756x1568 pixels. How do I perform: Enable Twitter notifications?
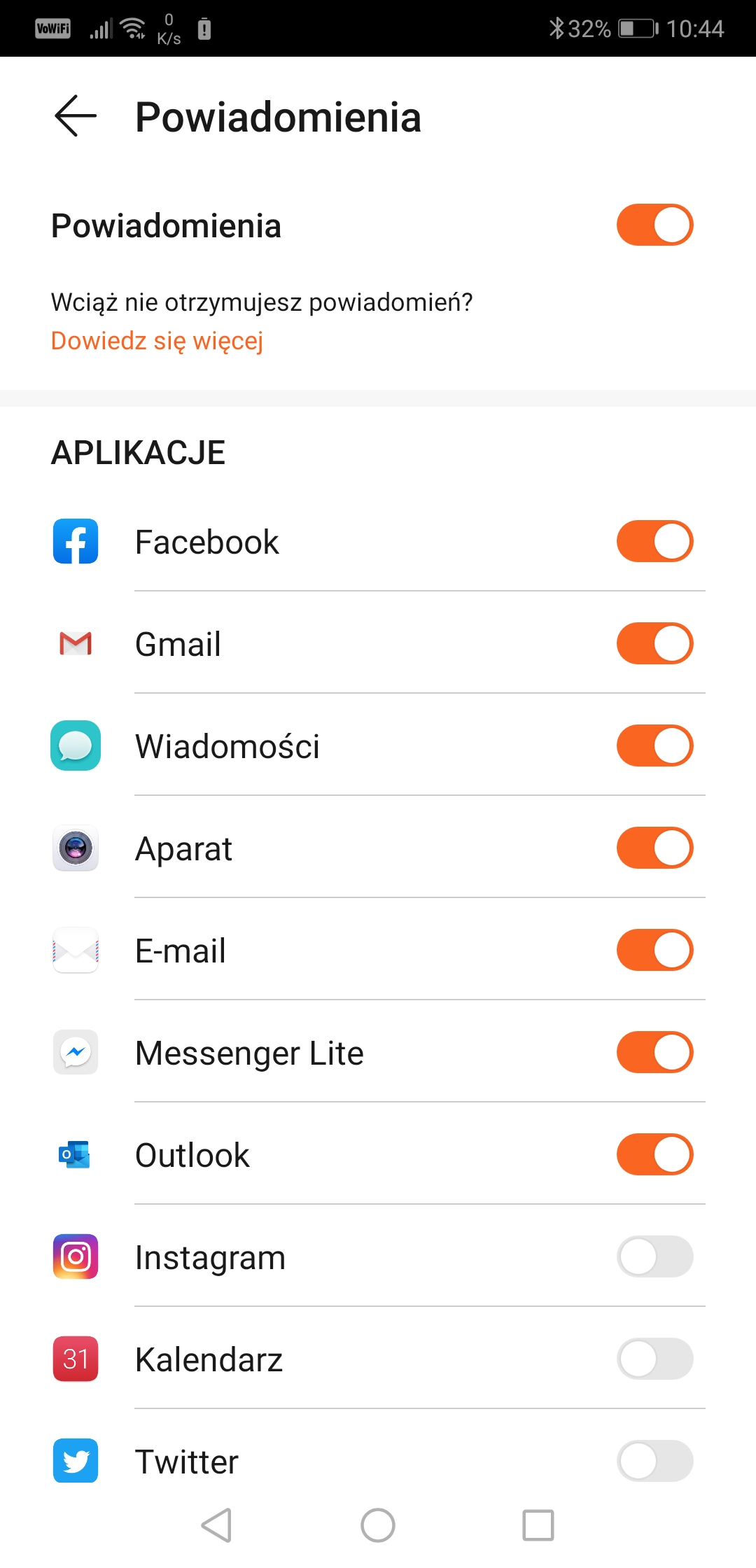[654, 1461]
